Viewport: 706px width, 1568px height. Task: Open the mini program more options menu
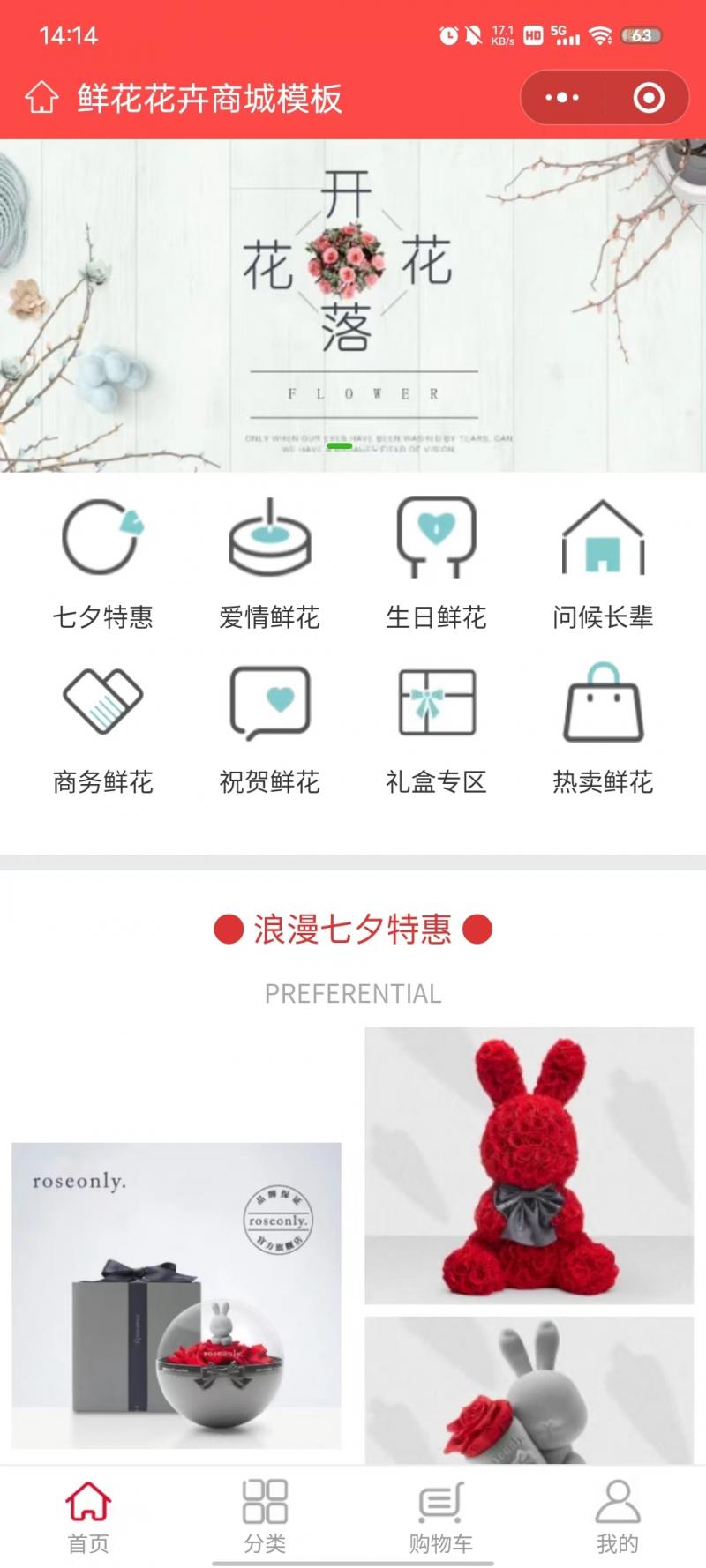pos(562,98)
